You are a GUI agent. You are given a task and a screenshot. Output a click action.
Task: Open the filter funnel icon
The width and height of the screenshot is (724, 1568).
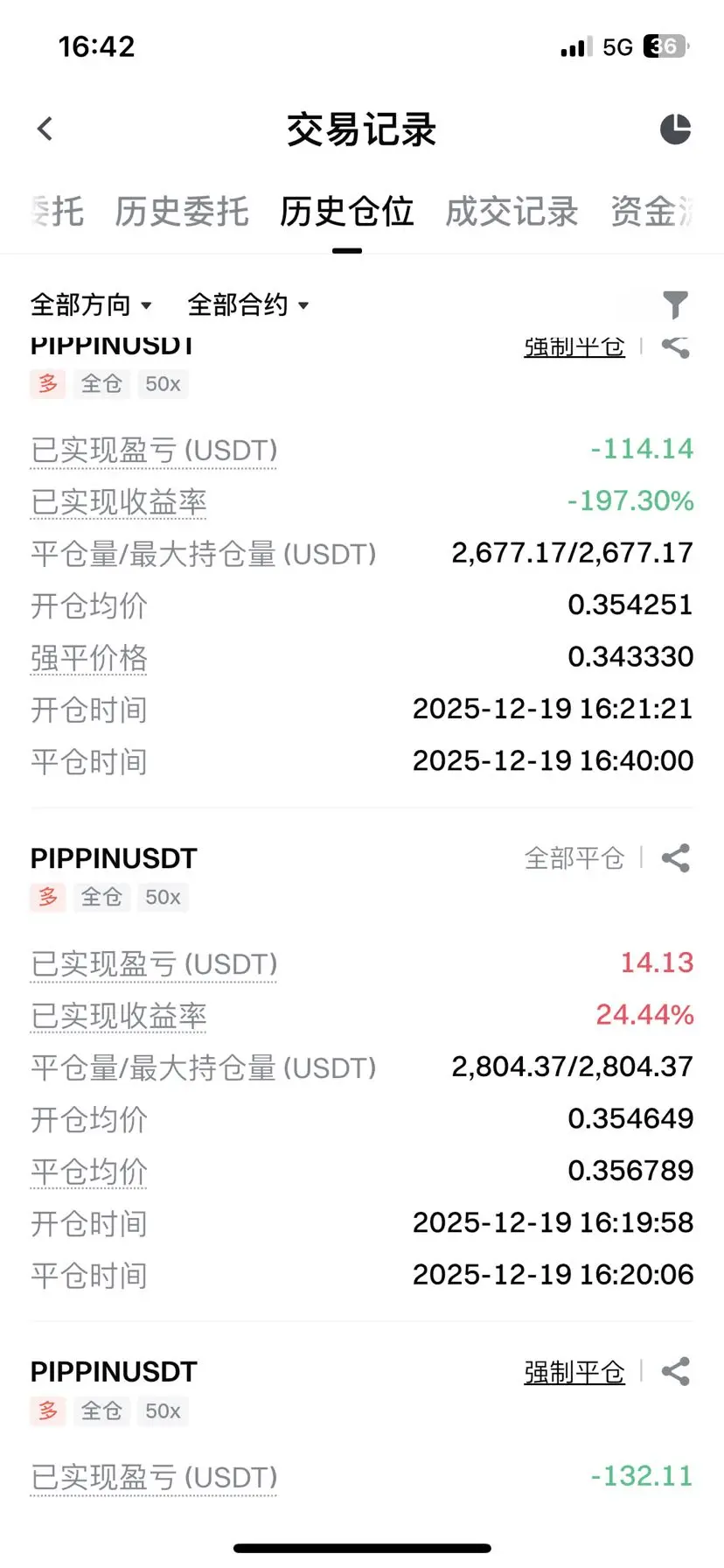pyautogui.click(x=675, y=304)
